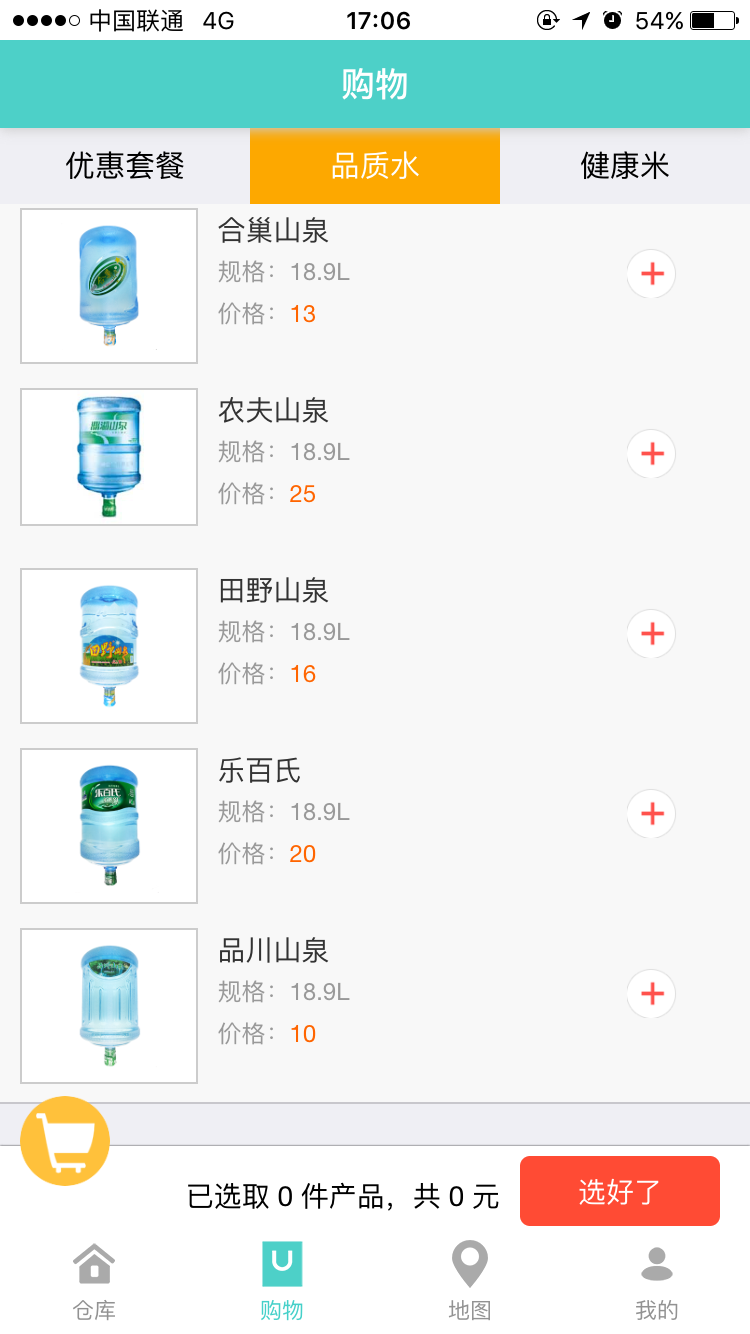View the 乐百氏 product image
The height and width of the screenshot is (1334, 750).
[x=109, y=826]
